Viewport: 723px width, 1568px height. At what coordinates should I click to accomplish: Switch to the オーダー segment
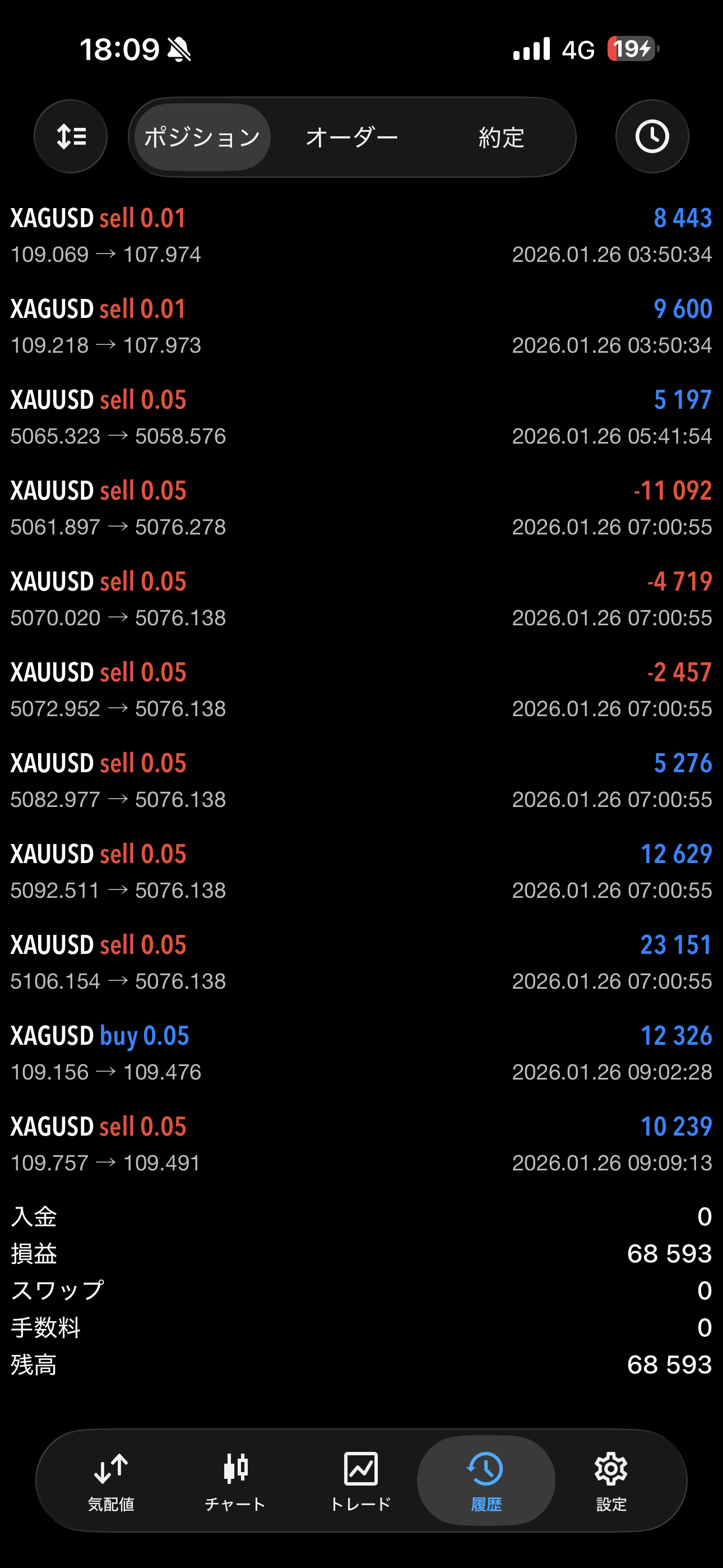352,137
